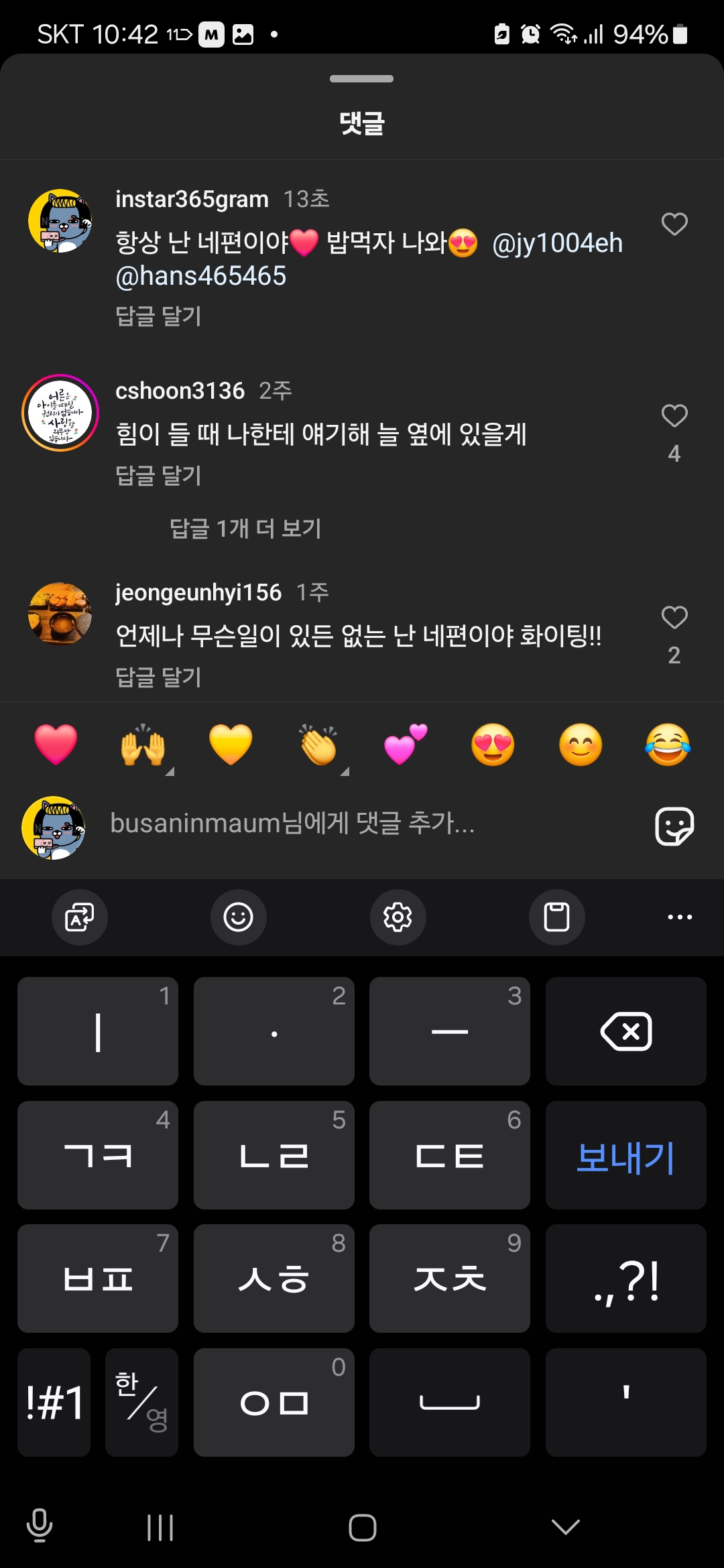Viewport: 724px width, 1568px height.
Task: Add the clapping hands emoji
Action: (x=318, y=744)
